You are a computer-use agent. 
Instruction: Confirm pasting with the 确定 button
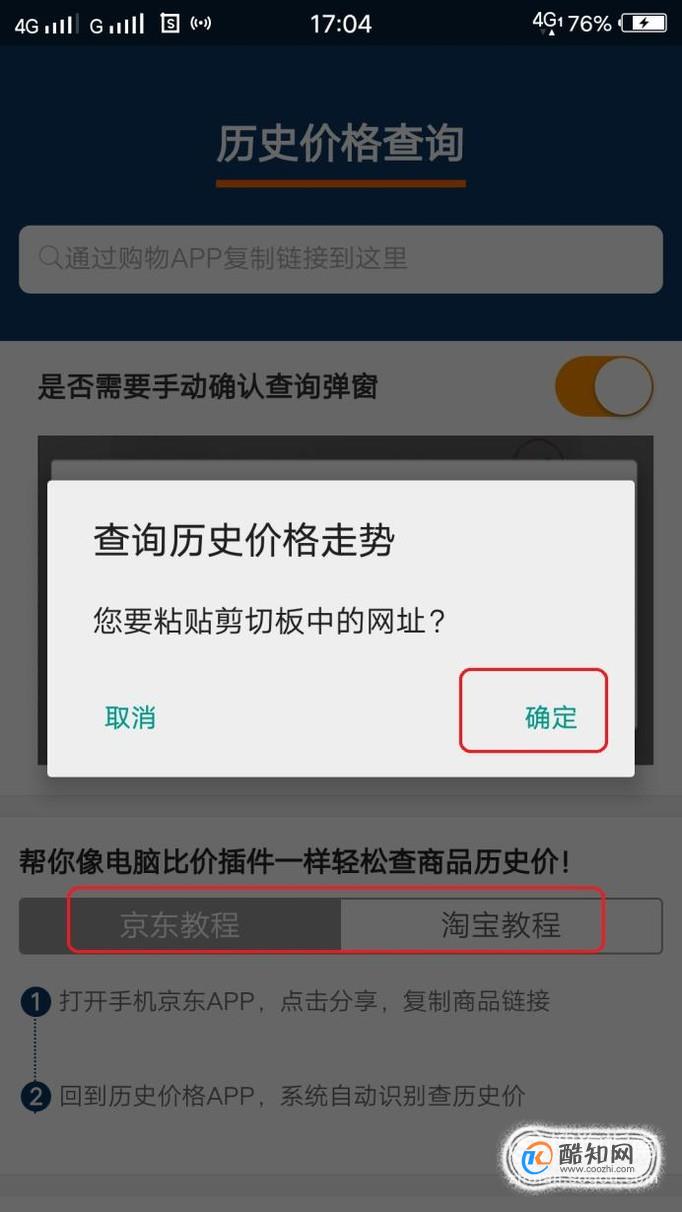click(x=551, y=717)
